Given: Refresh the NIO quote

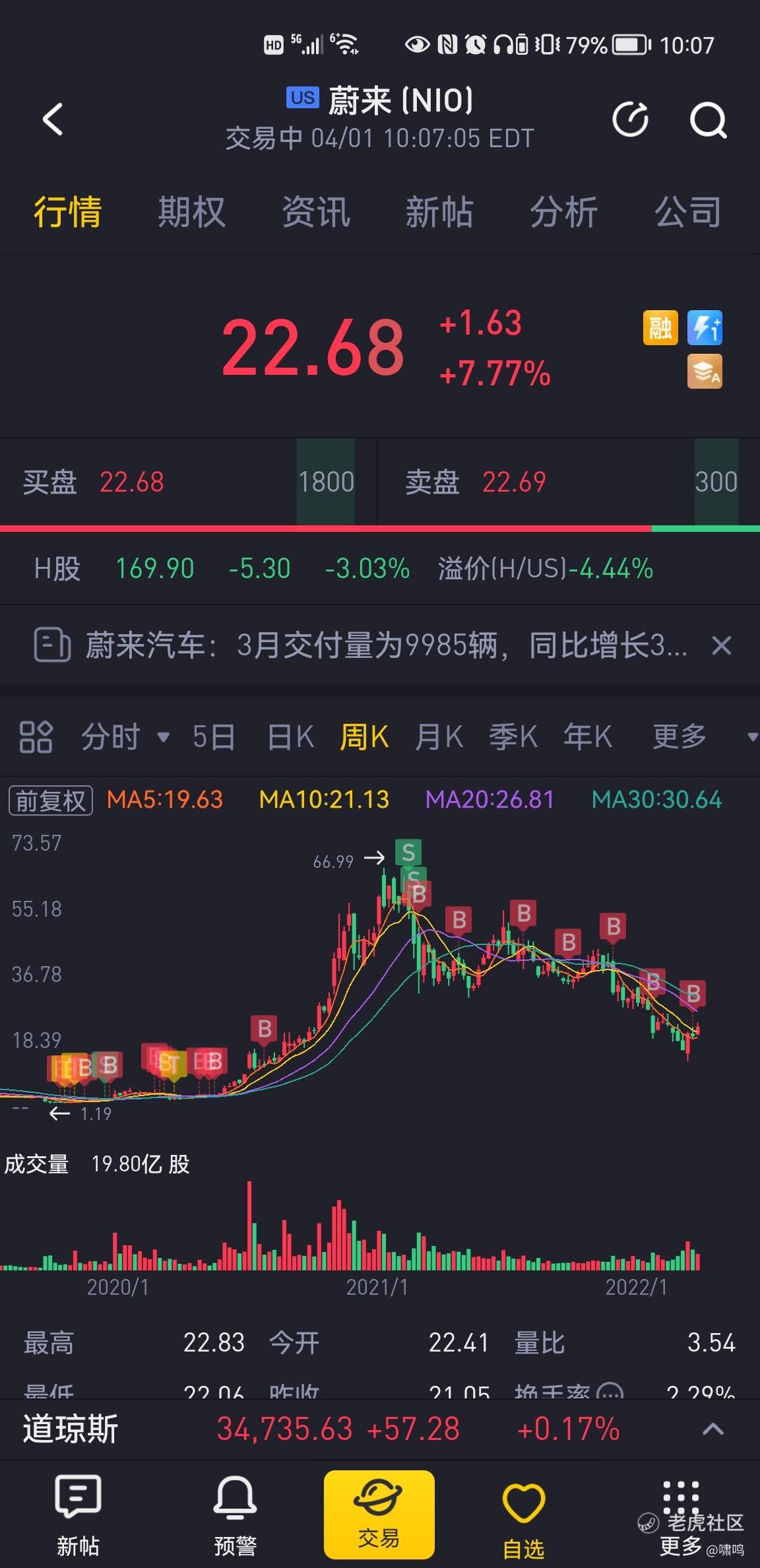Looking at the screenshot, I should click(x=630, y=120).
